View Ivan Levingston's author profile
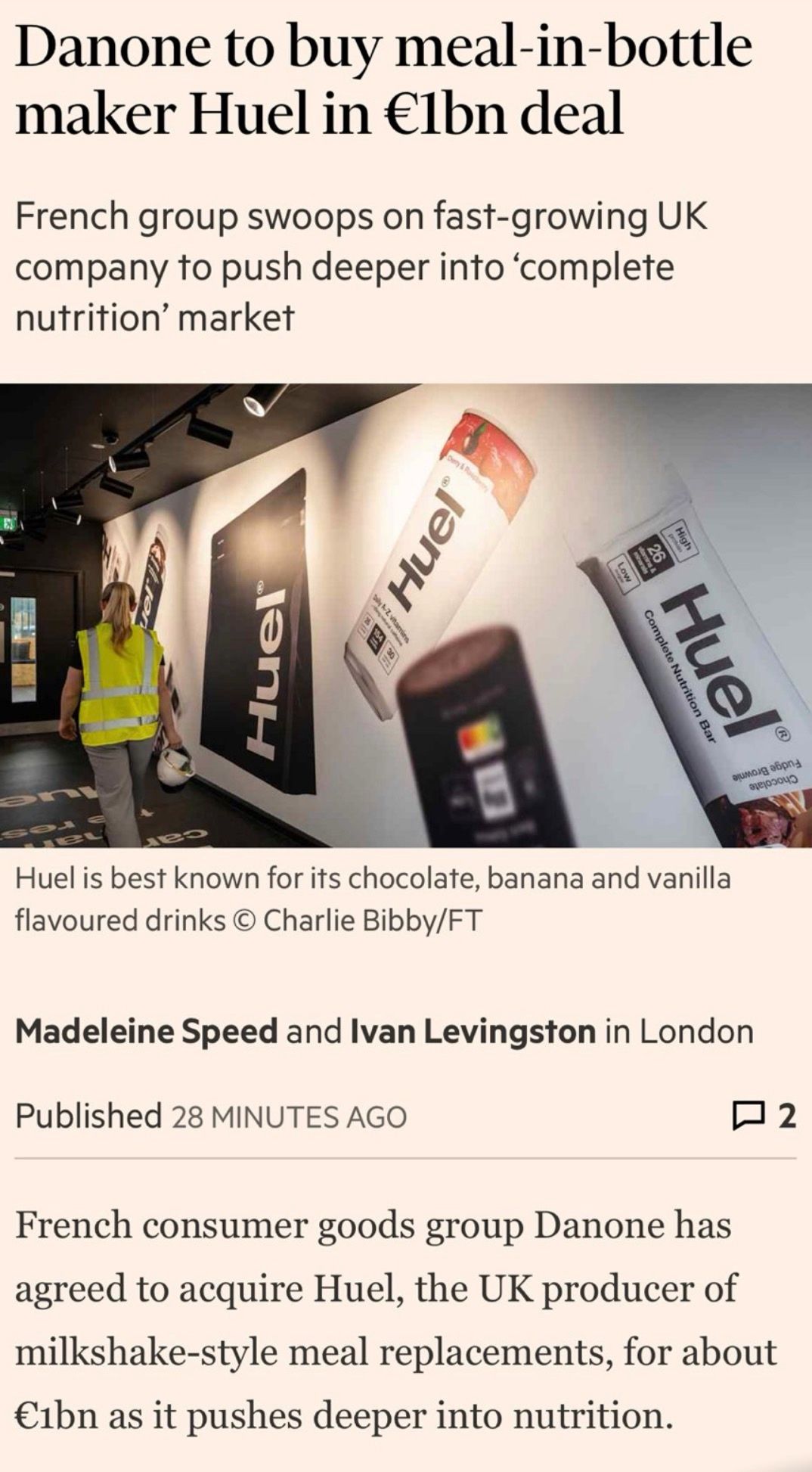The width and height of the screenshot is (812, 1472). (x=473, y=1031)
